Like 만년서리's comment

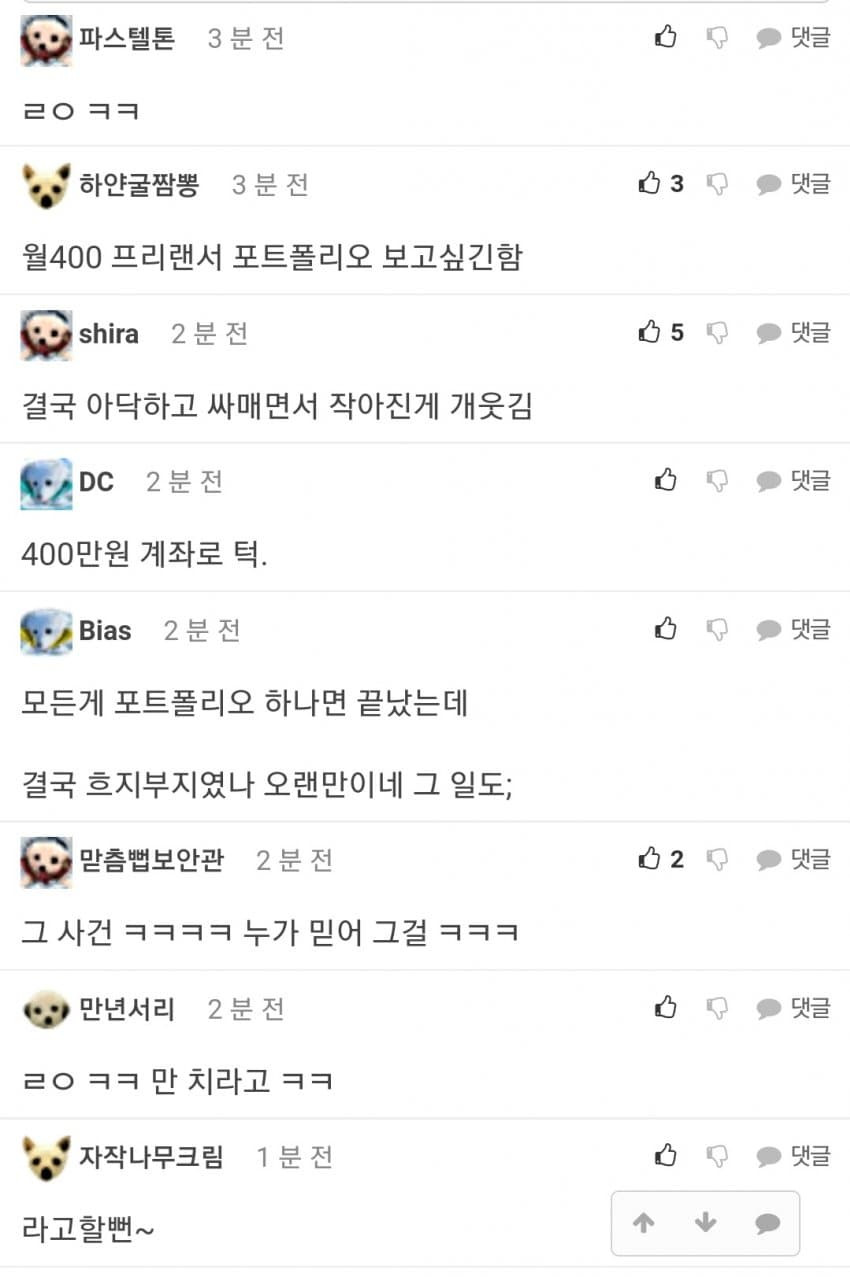click(x=666, y=1008)
